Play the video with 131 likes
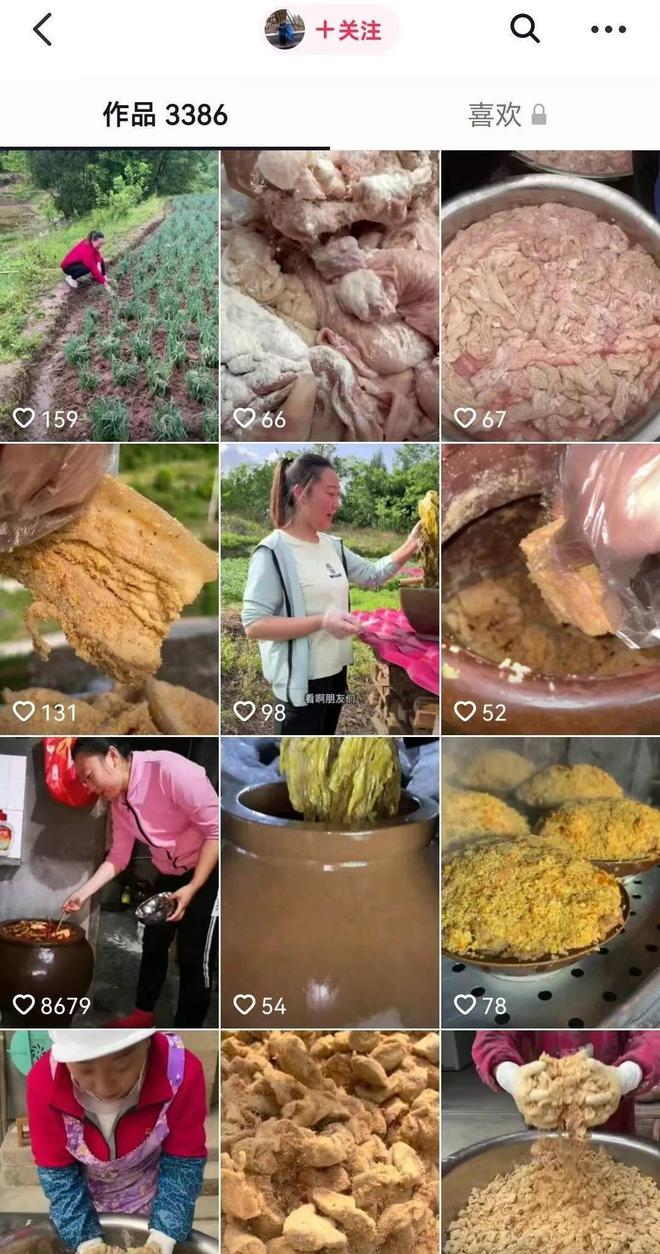660x1254 pixels. (x=109, y=589)
